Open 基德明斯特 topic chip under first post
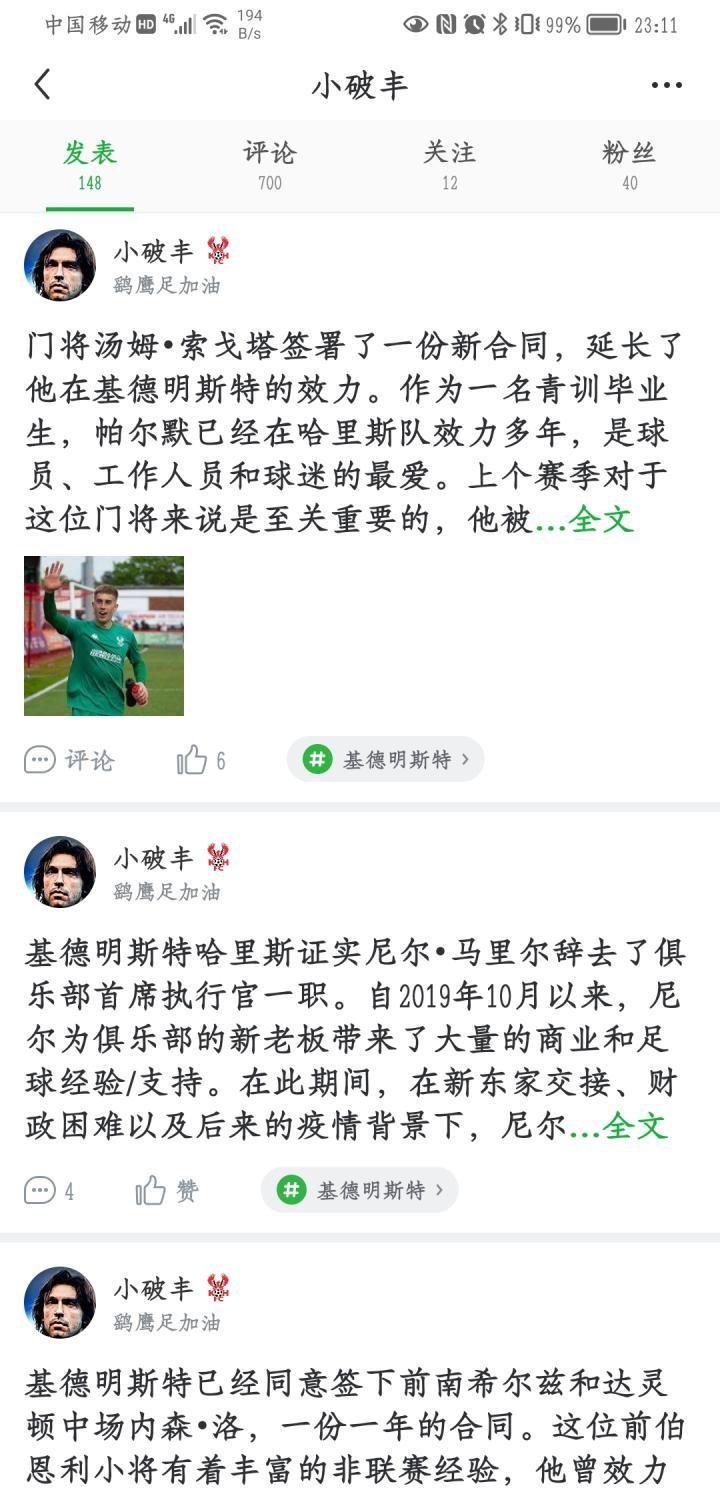Image resolution: width=720 pixels, height=1496 pixels. point(385,760)
